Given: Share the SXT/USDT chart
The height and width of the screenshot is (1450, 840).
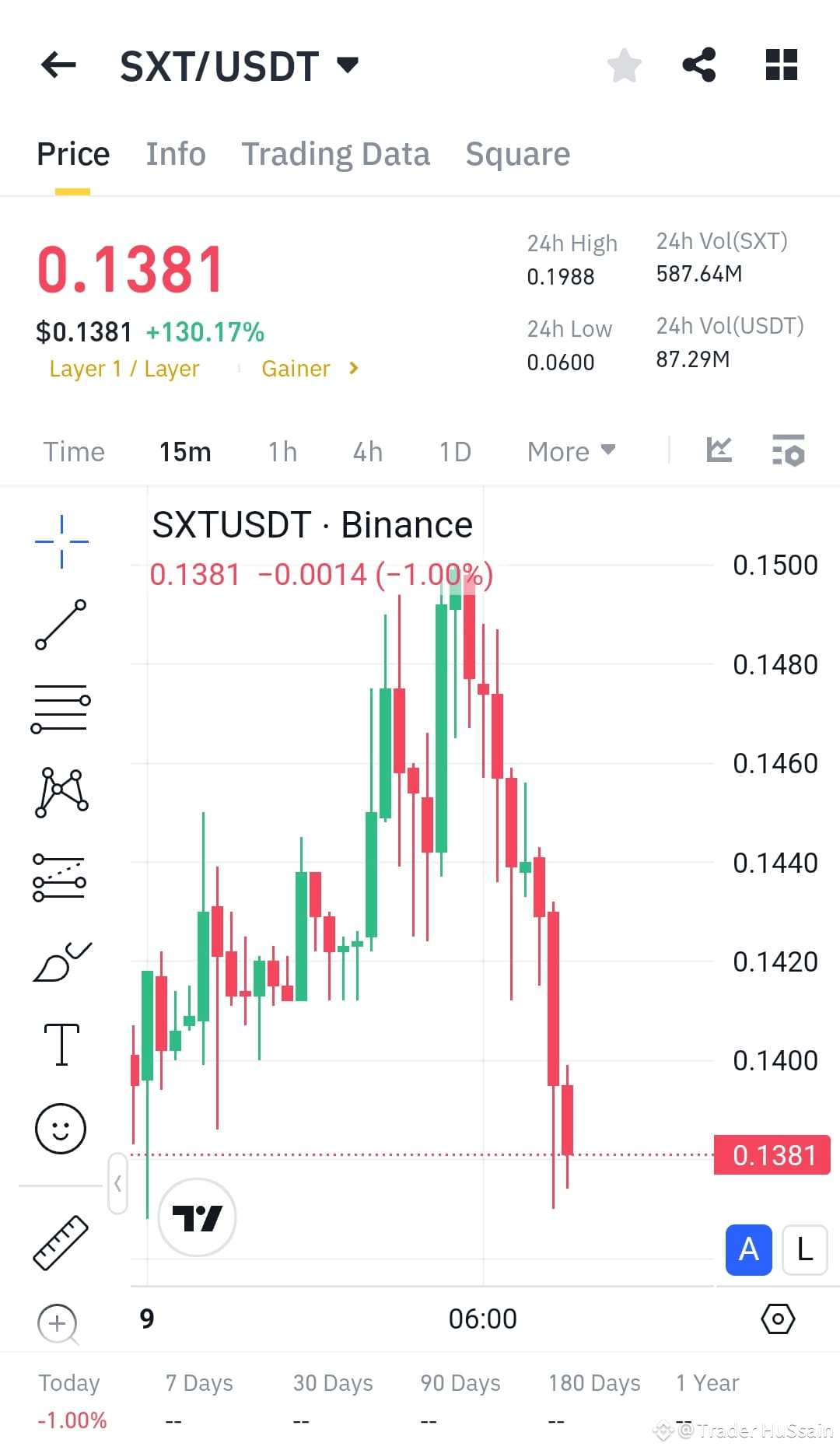Looking at the screenshot, I should tap(698, 65).
